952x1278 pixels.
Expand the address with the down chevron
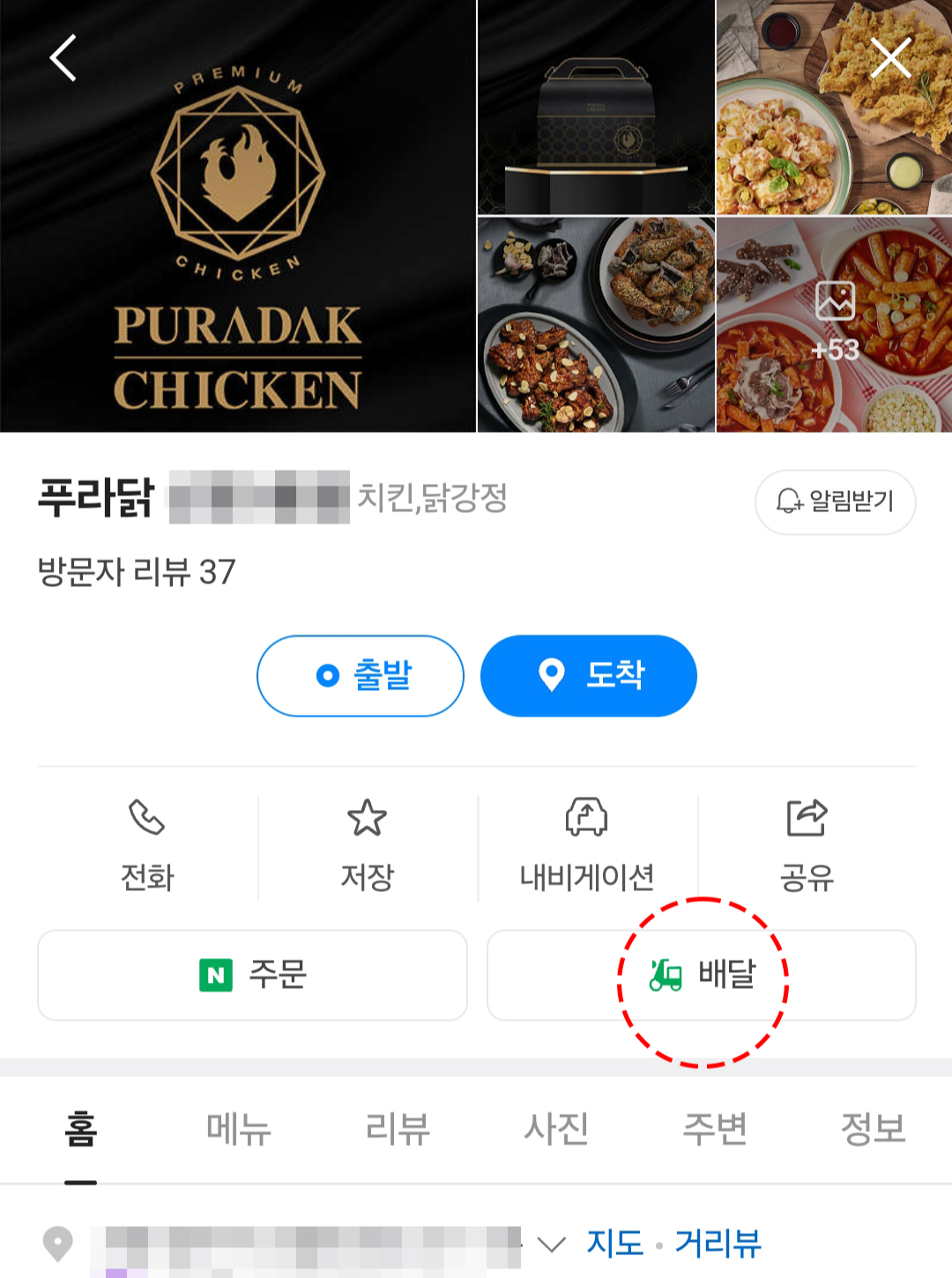554,1245
